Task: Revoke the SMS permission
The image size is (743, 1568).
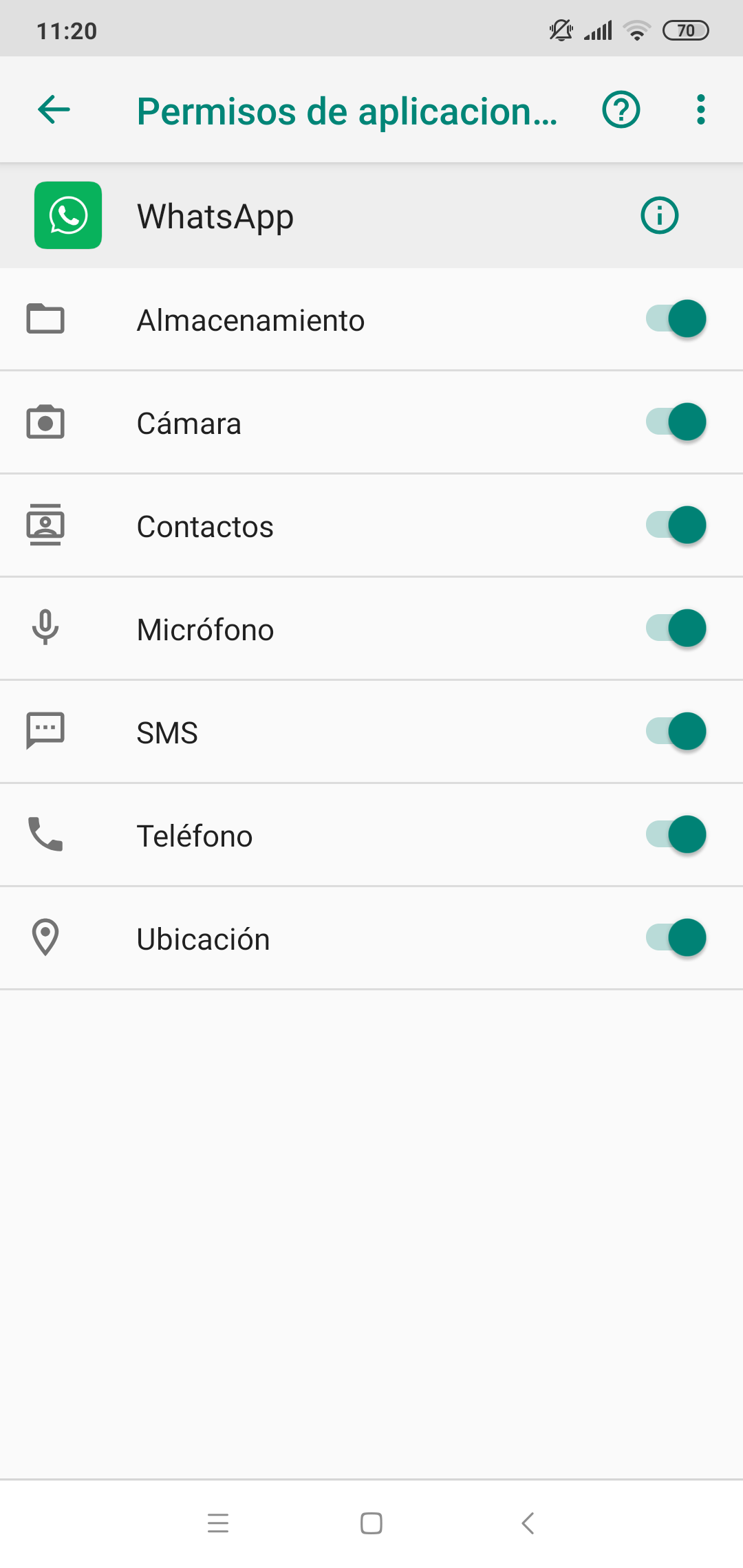Action: (676, 732)
